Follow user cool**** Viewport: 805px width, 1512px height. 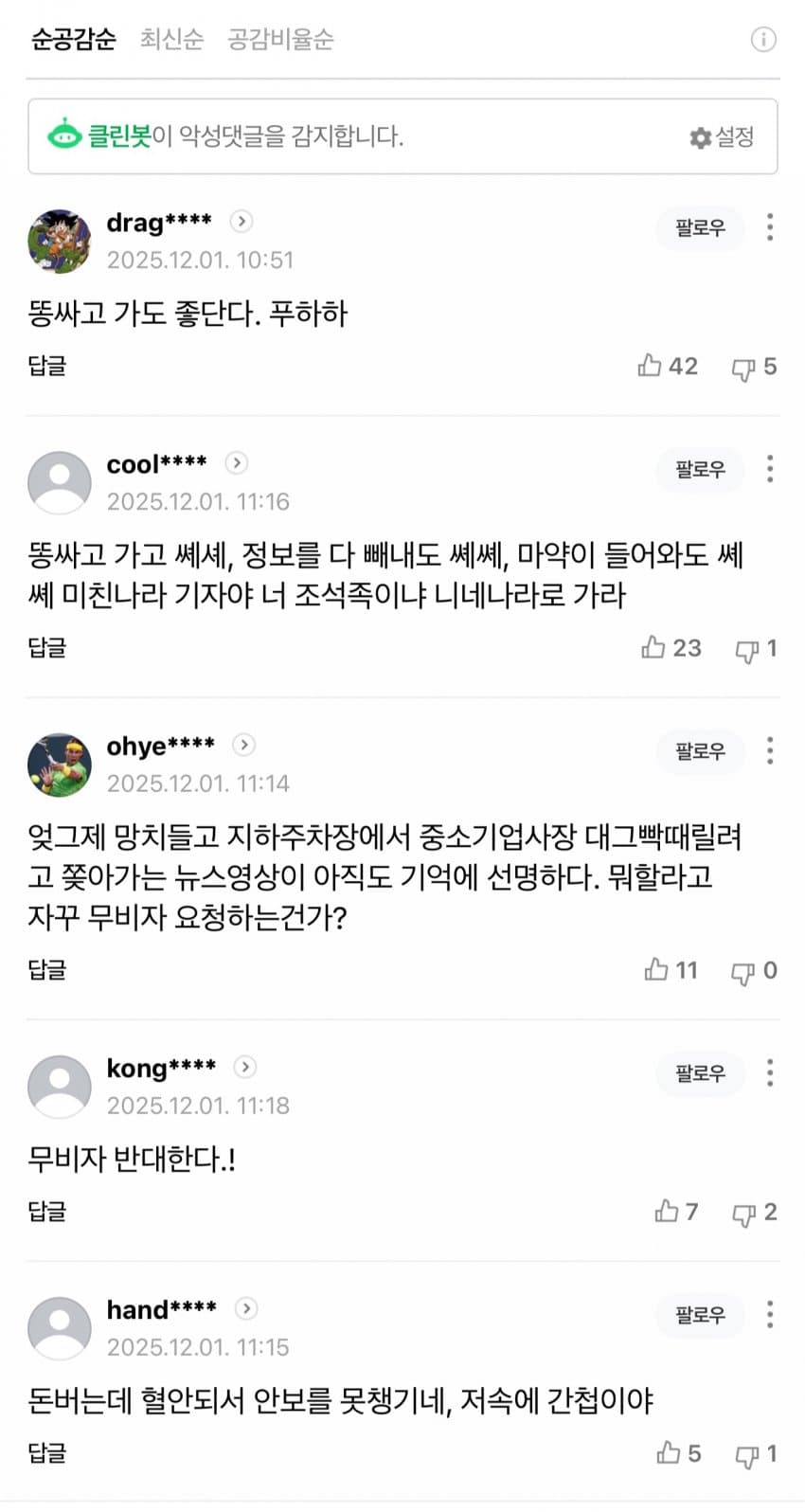[x=700, y=469]
